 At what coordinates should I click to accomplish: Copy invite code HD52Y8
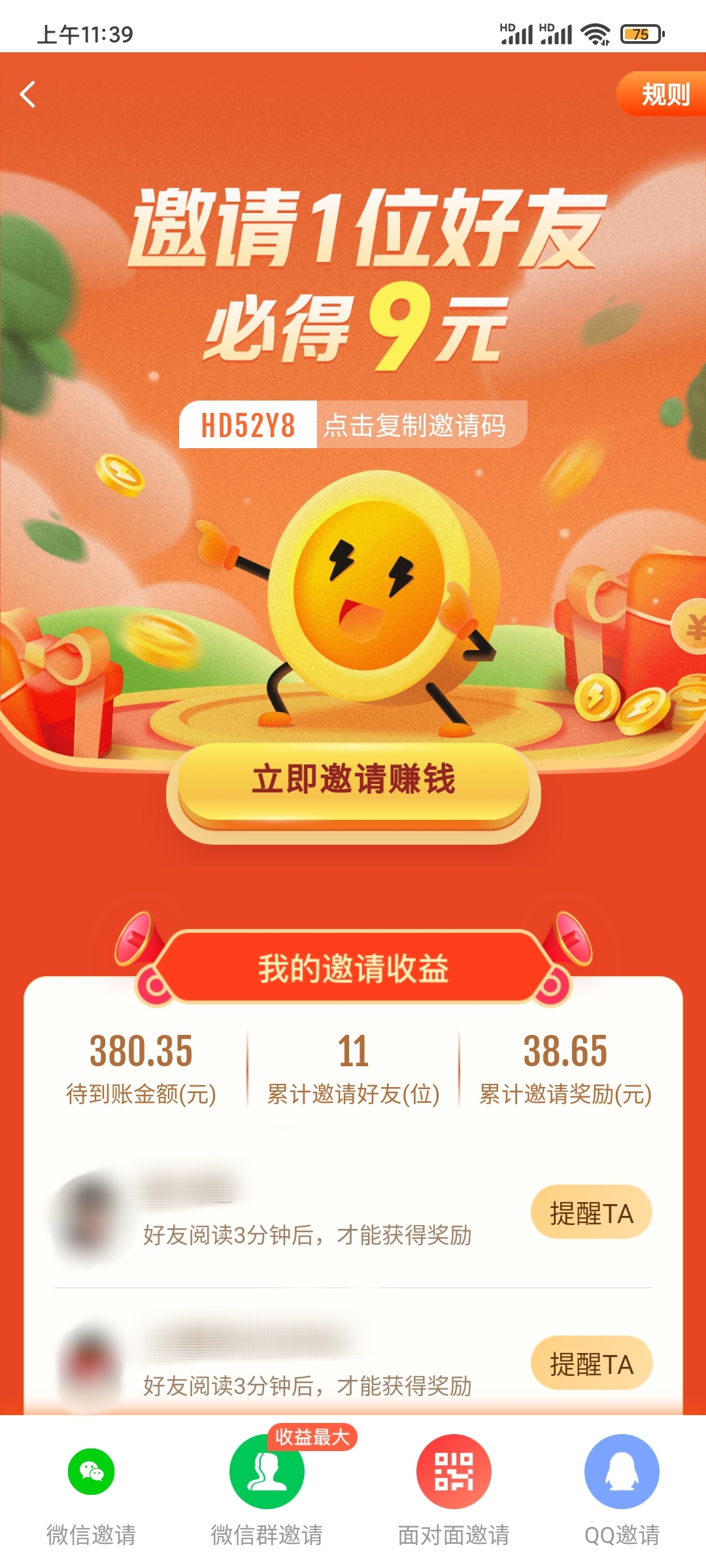247,425
